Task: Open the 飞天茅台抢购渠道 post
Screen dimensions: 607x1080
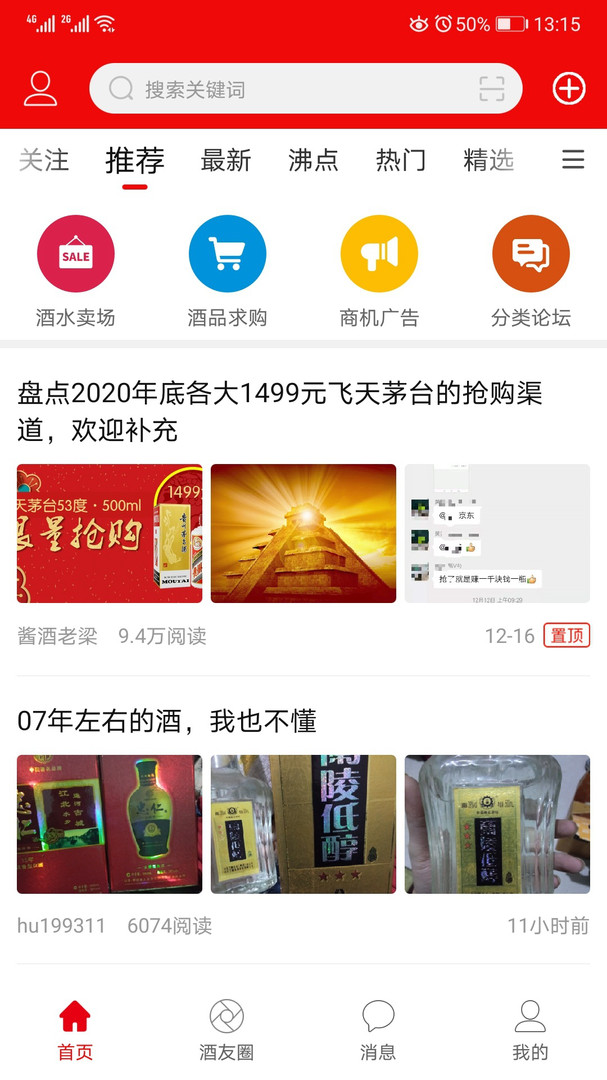Action: (x=280, y=411)
